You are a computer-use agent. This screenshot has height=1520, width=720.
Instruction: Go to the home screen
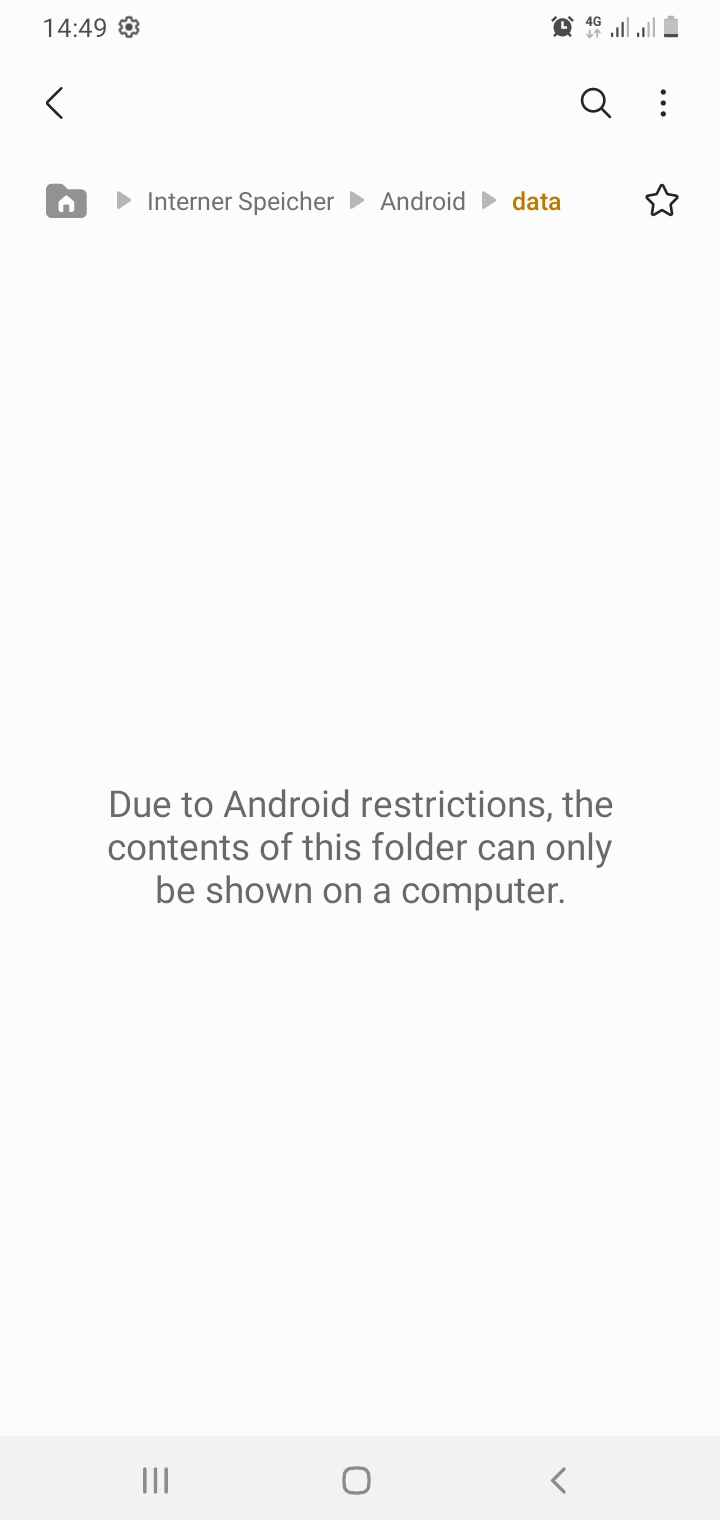356,1480
